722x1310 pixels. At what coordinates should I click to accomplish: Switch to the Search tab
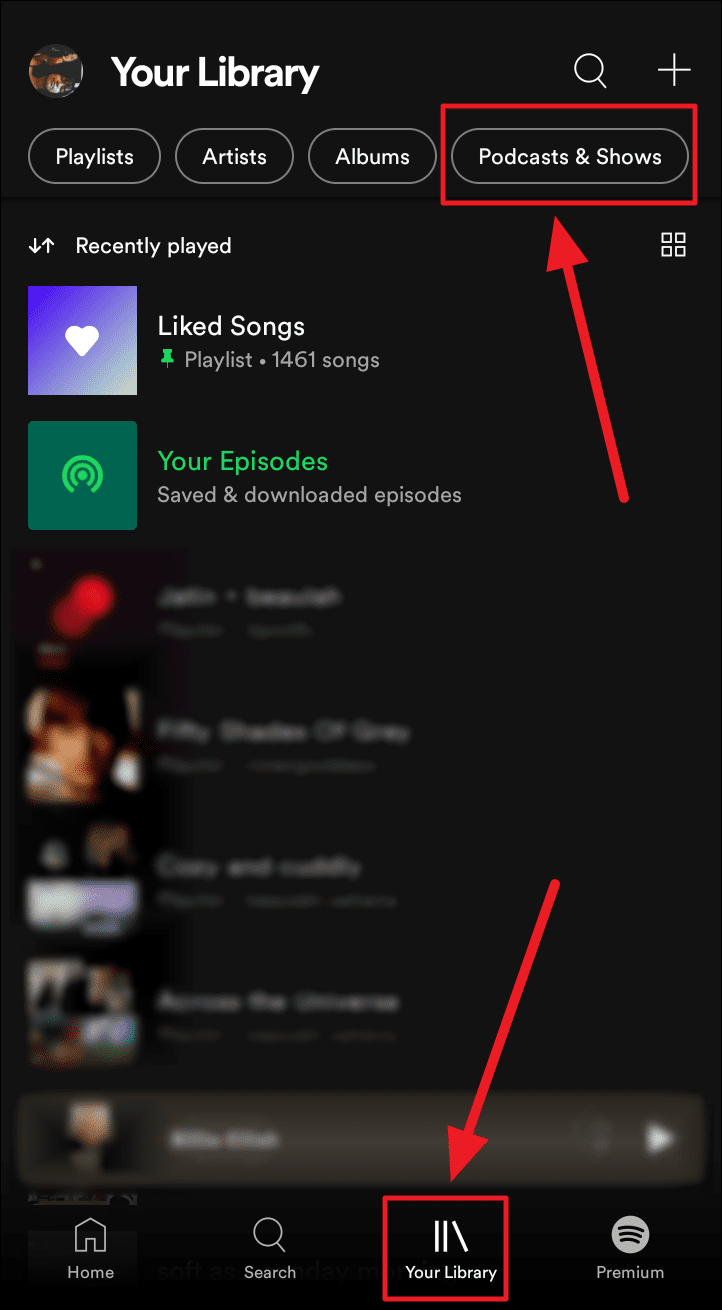pyautogui.click(x=270, y=1250)
